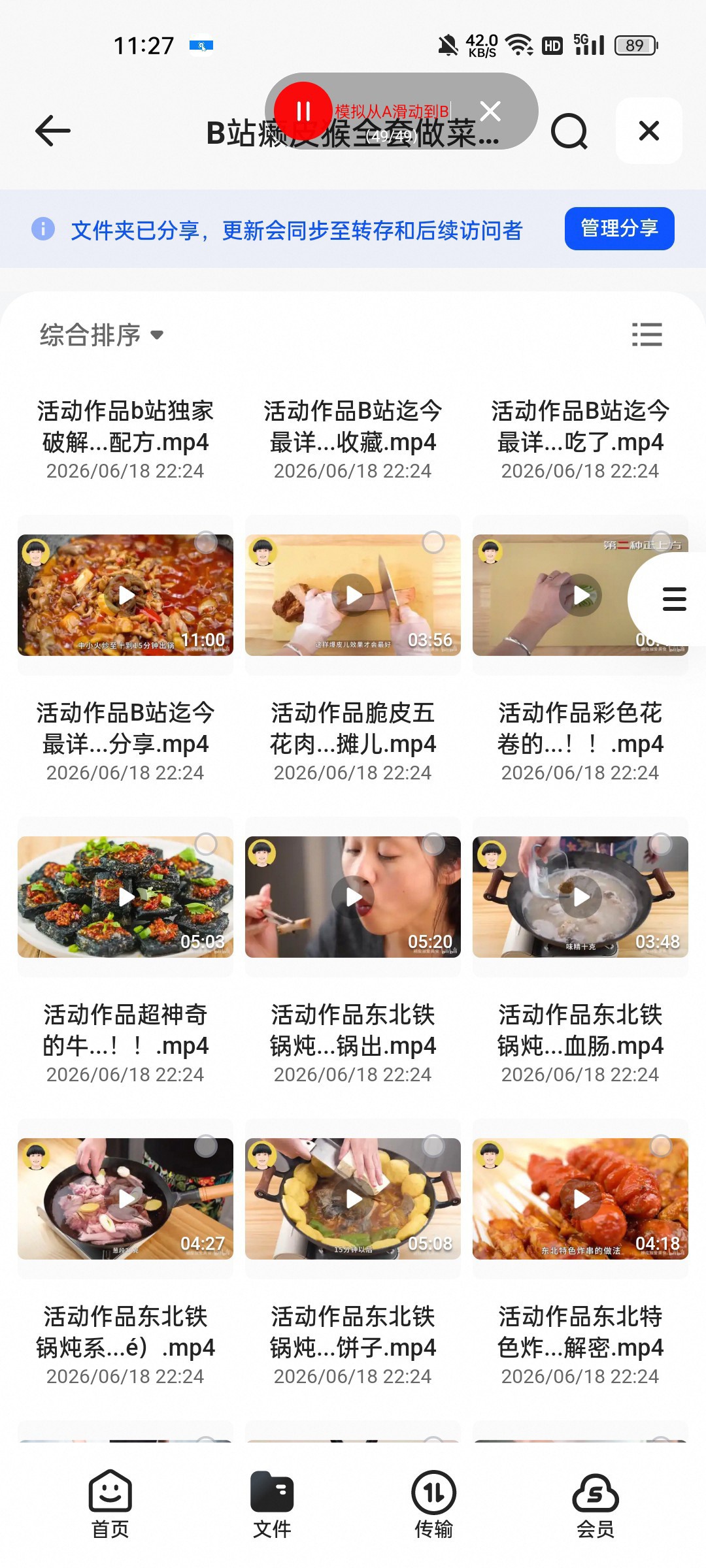Image resolution: width=706 pixels, height=1568 pixels.
Task: Open search in this folder
Action: [569, 131]
